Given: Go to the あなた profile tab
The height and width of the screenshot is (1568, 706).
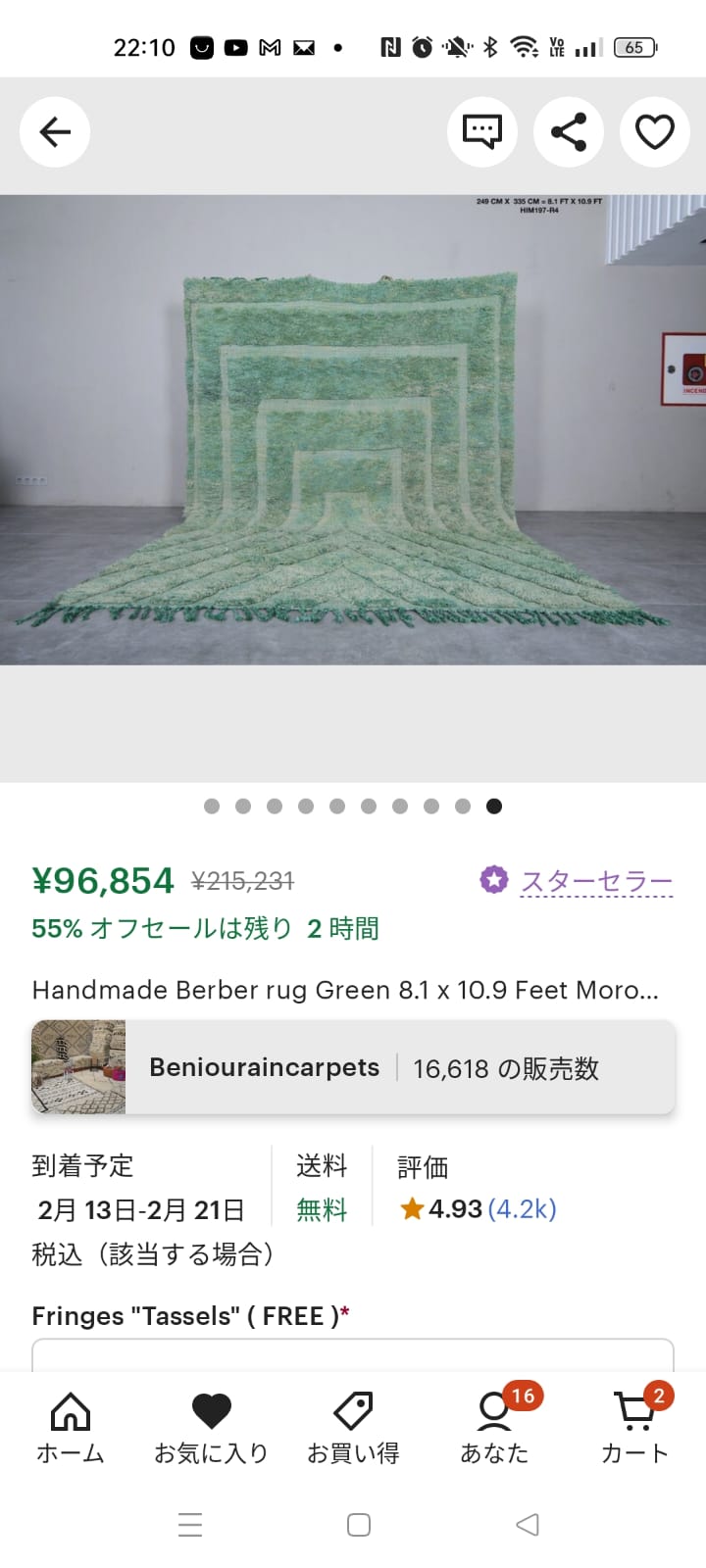Looking at the screenshot, I should [494, 1427].
